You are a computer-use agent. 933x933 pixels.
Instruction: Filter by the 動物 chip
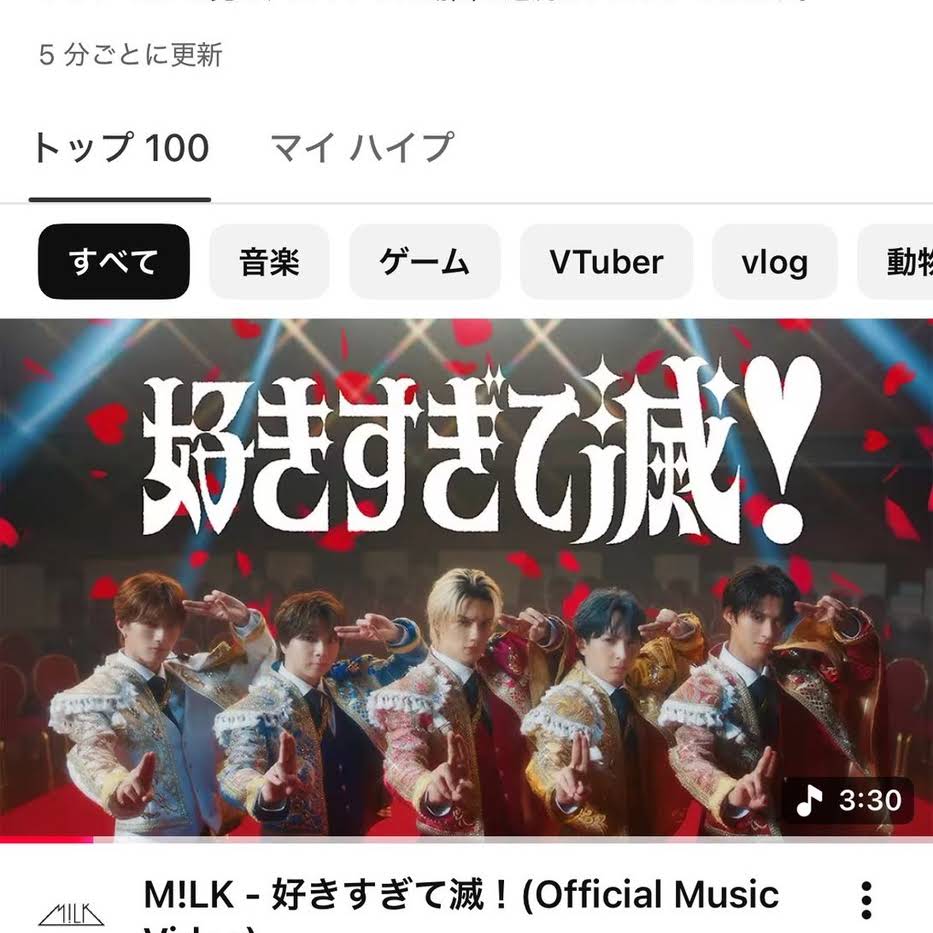(x=902, y=262)
